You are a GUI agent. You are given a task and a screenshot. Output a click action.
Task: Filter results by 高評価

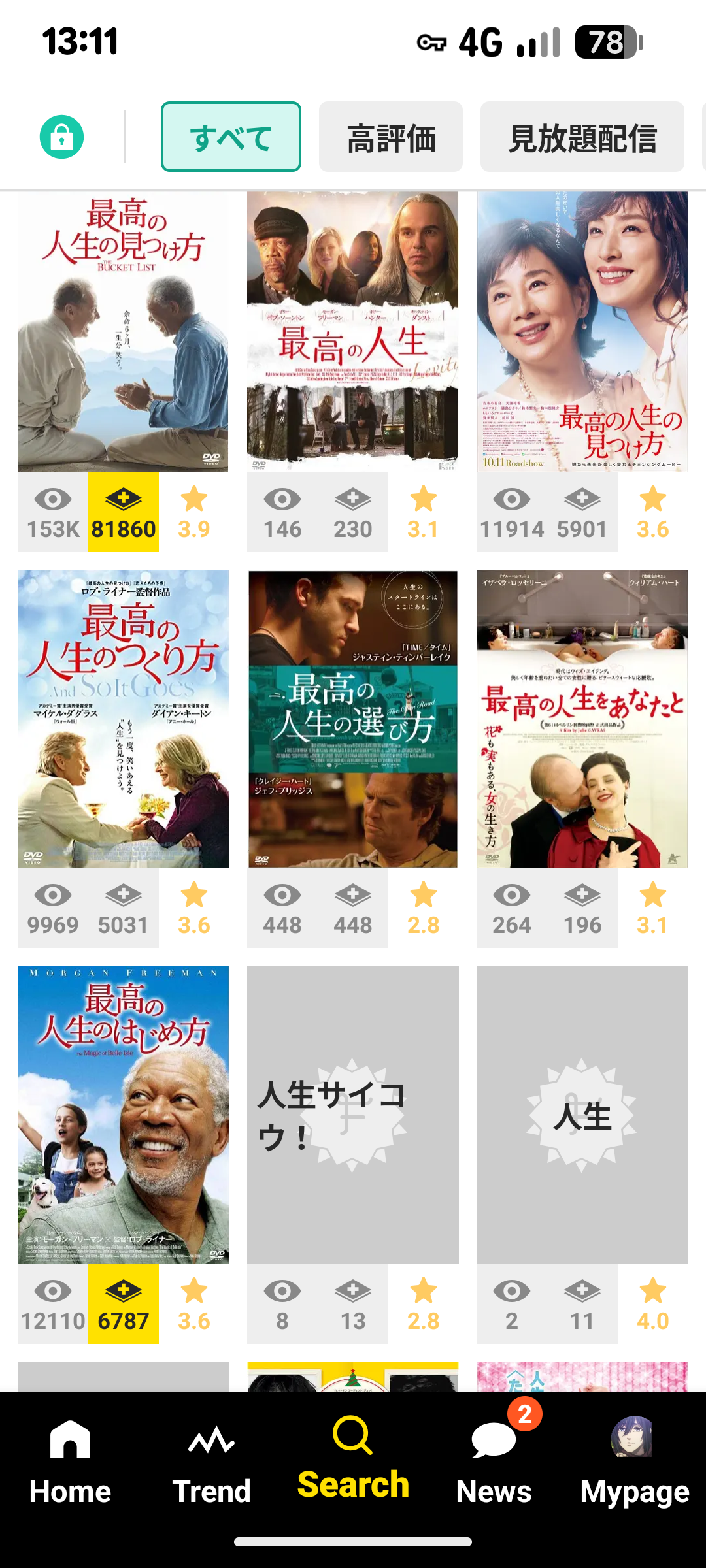390,137
